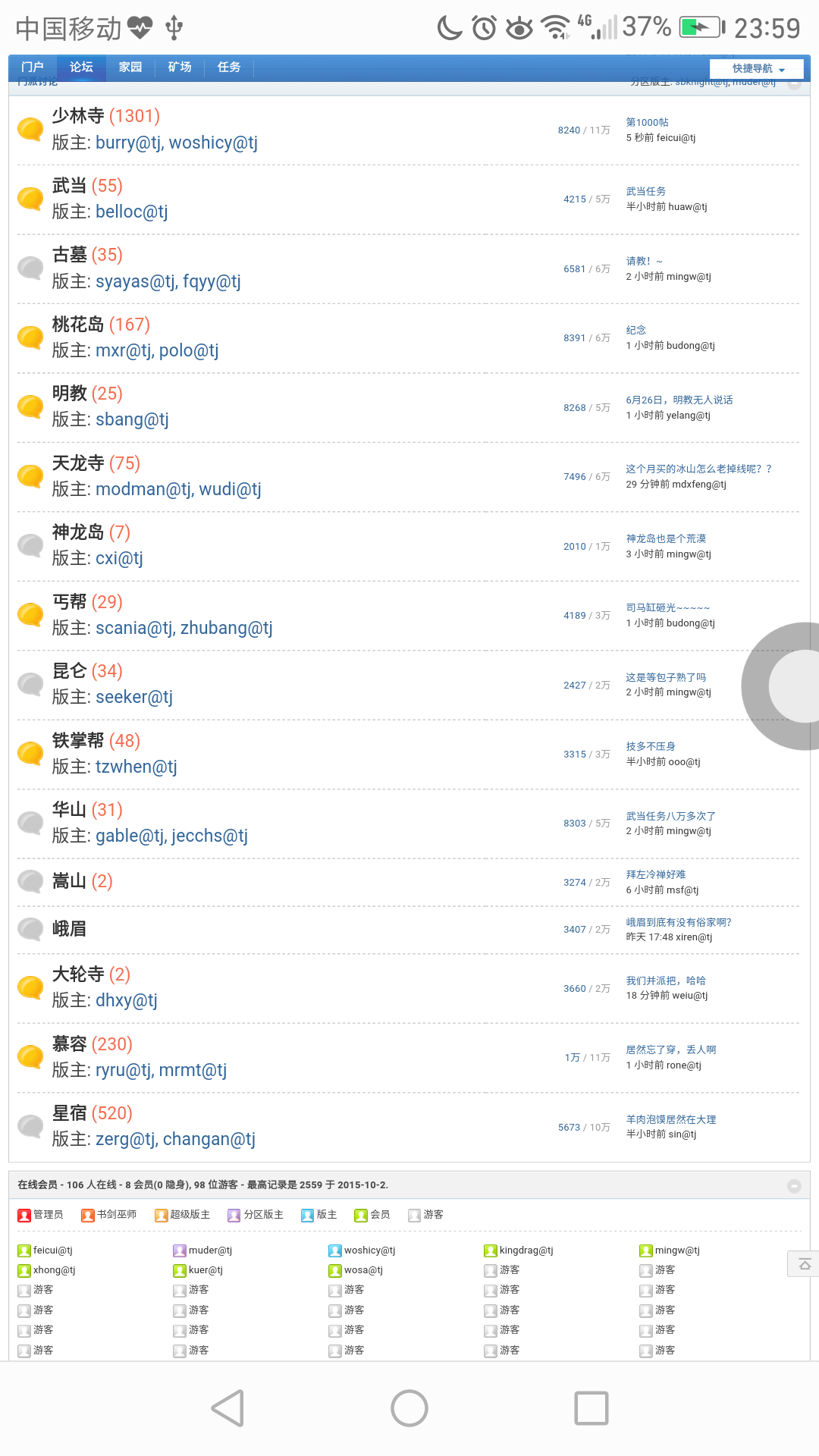Open the 慕容 forum board

tap(69, 1044)
